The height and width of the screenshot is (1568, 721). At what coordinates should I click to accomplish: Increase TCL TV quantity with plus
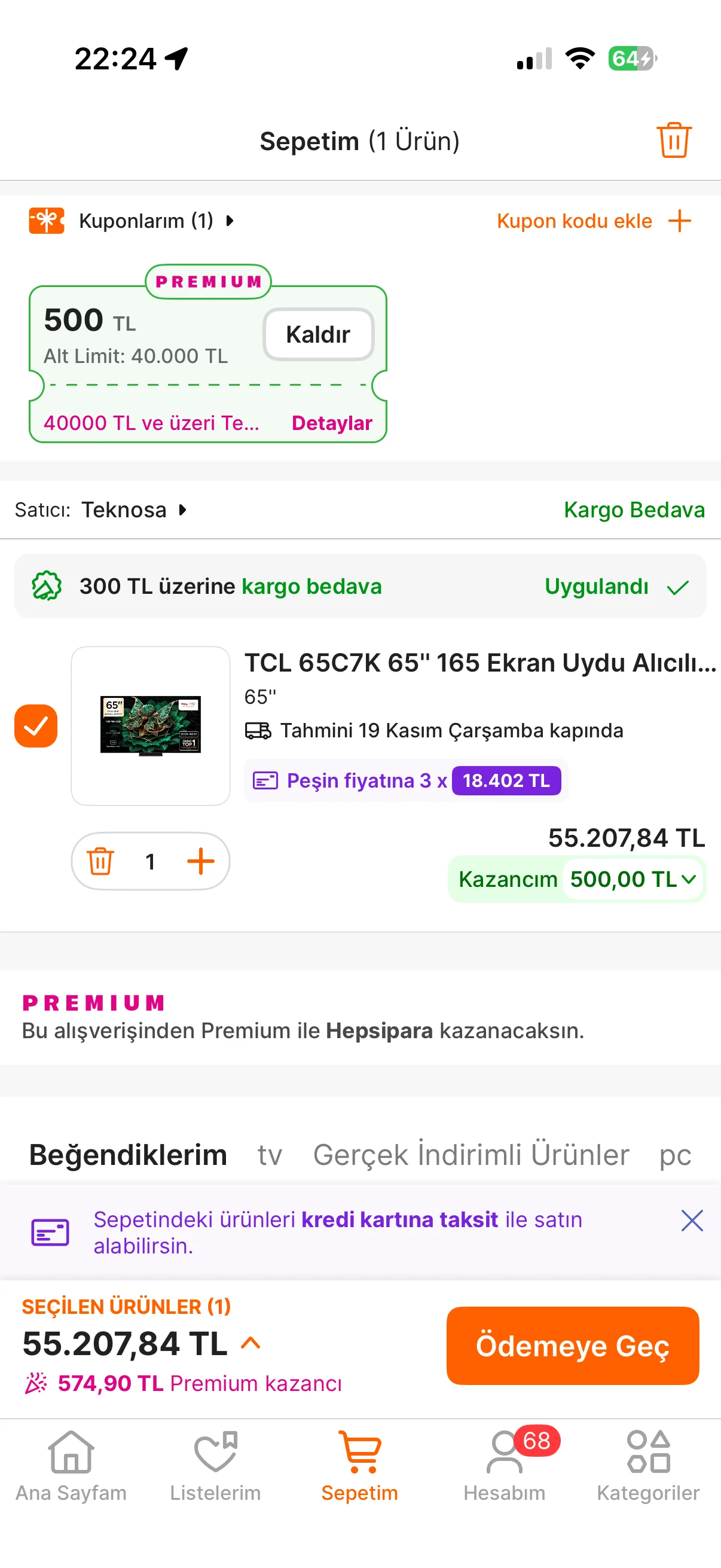point(200,861)
